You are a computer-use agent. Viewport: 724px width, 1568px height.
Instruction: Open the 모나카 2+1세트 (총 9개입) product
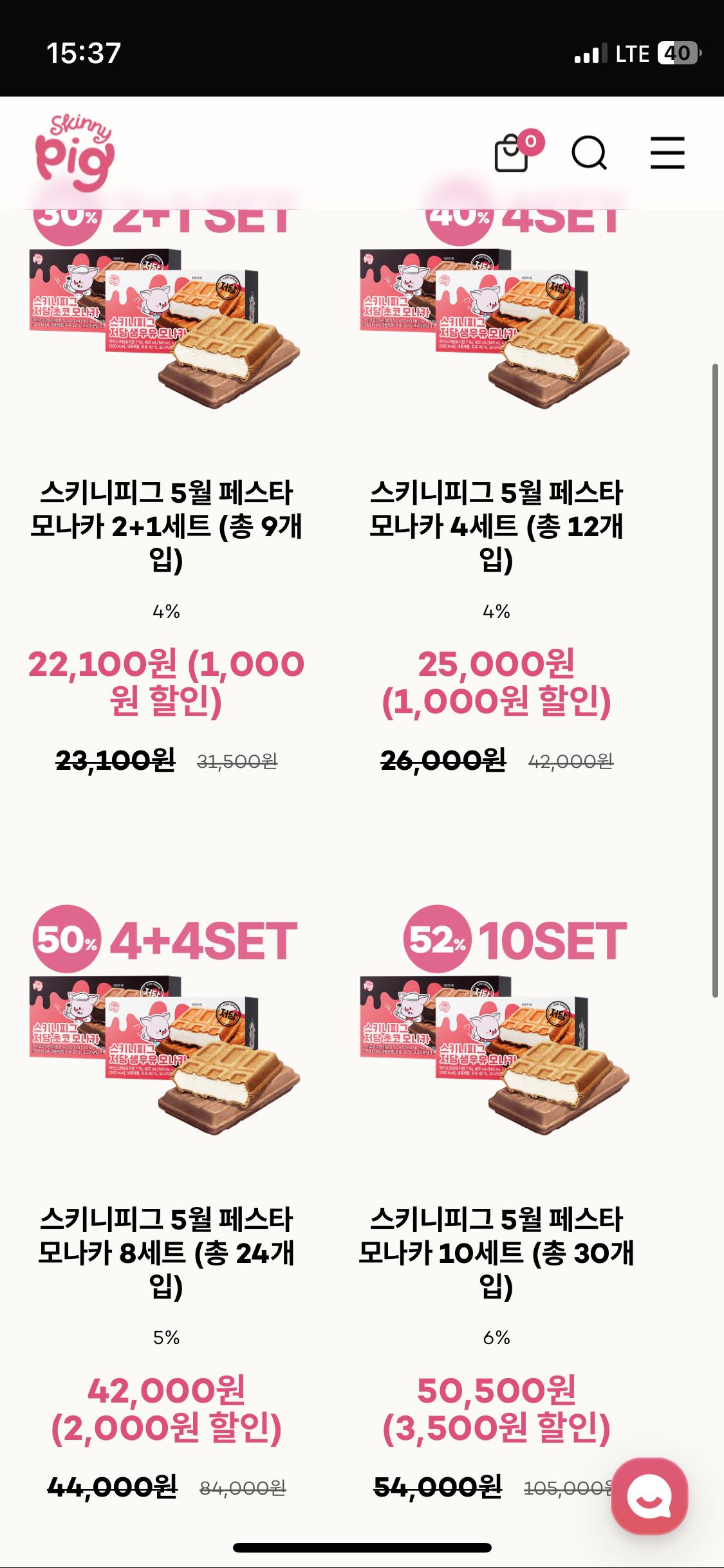click(166, 527)
